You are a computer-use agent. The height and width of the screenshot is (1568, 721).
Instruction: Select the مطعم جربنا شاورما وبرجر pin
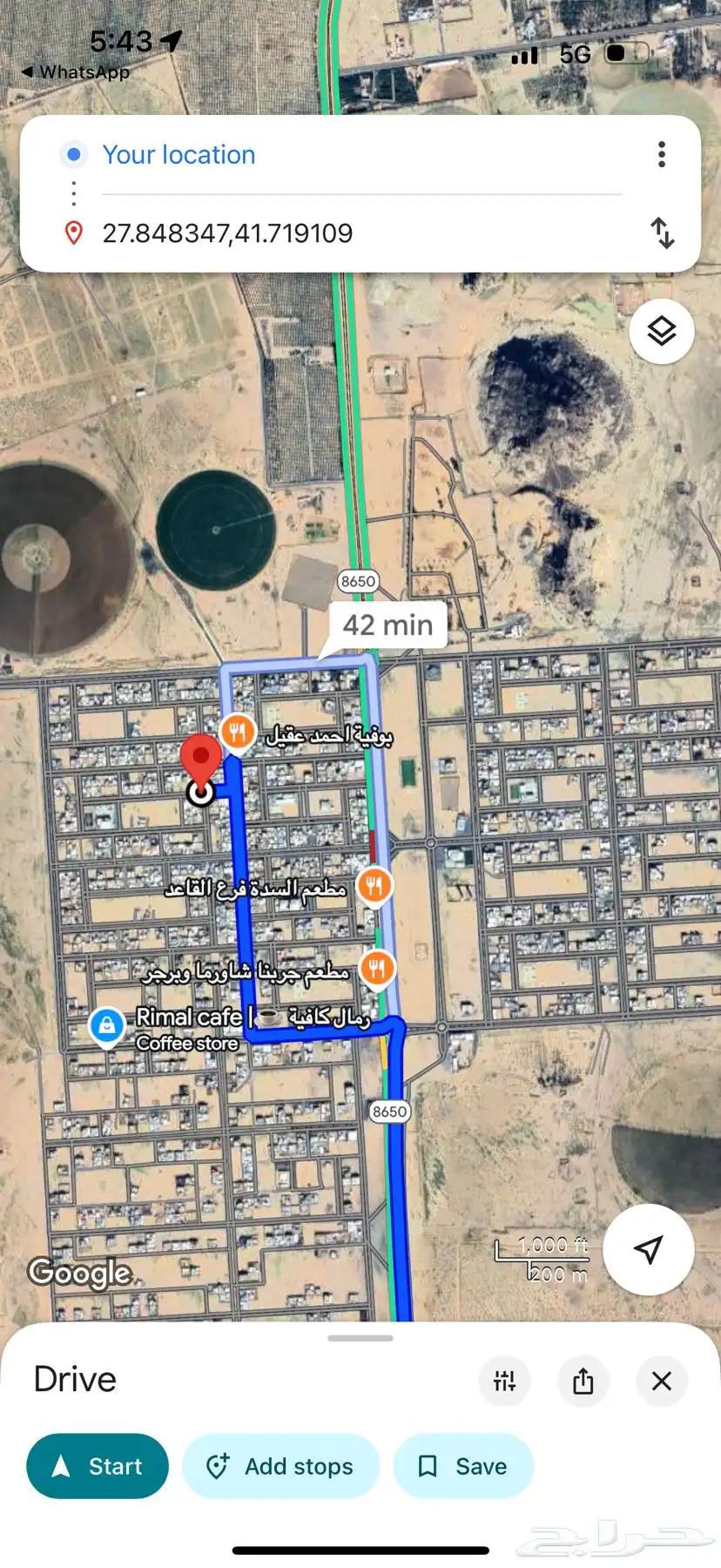(x=377, y=967)
